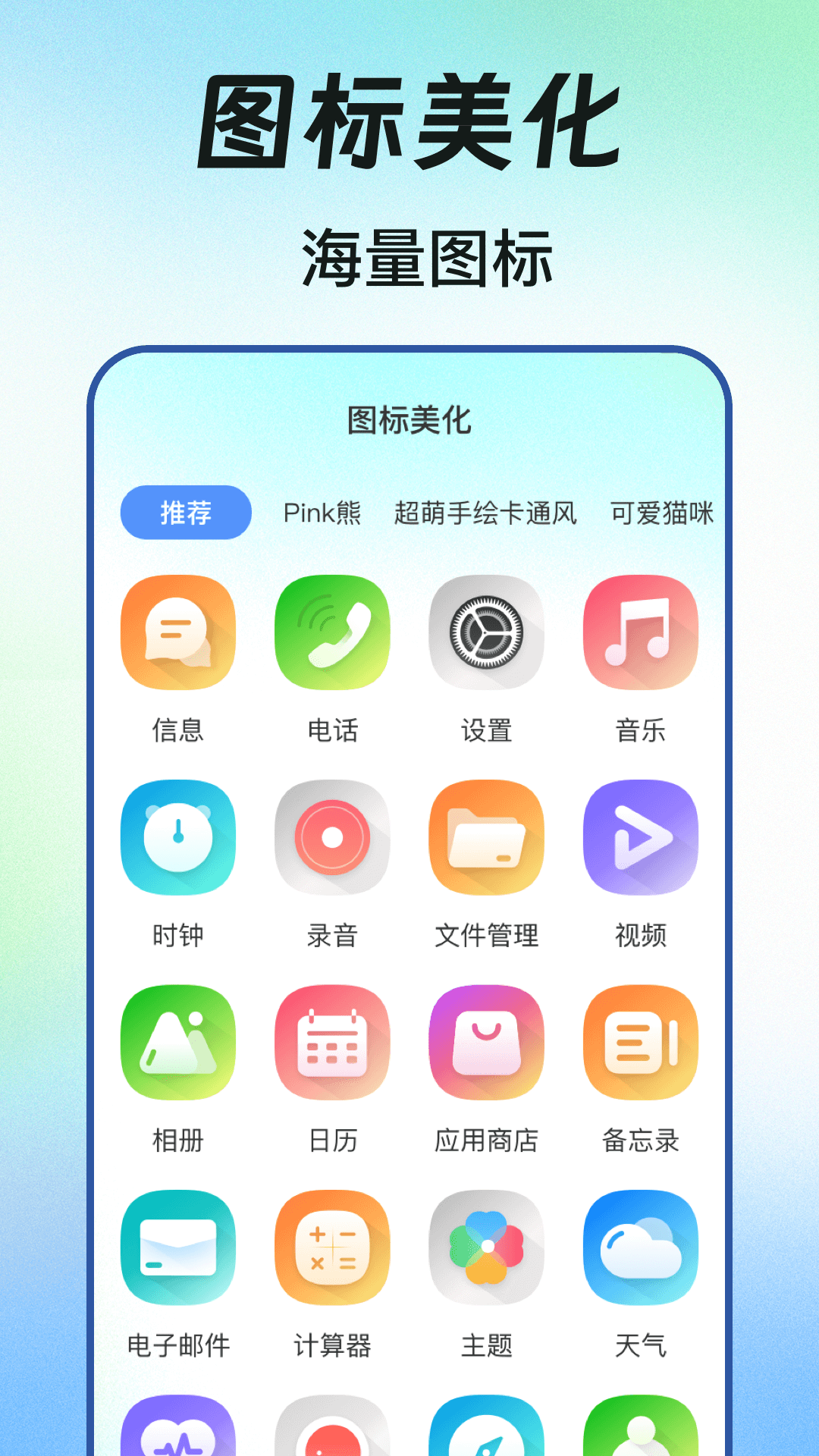Click the 电子邮件 envelope icon
The width and height of the screenshot is (819, 1456).
[x=178, y=1249]
